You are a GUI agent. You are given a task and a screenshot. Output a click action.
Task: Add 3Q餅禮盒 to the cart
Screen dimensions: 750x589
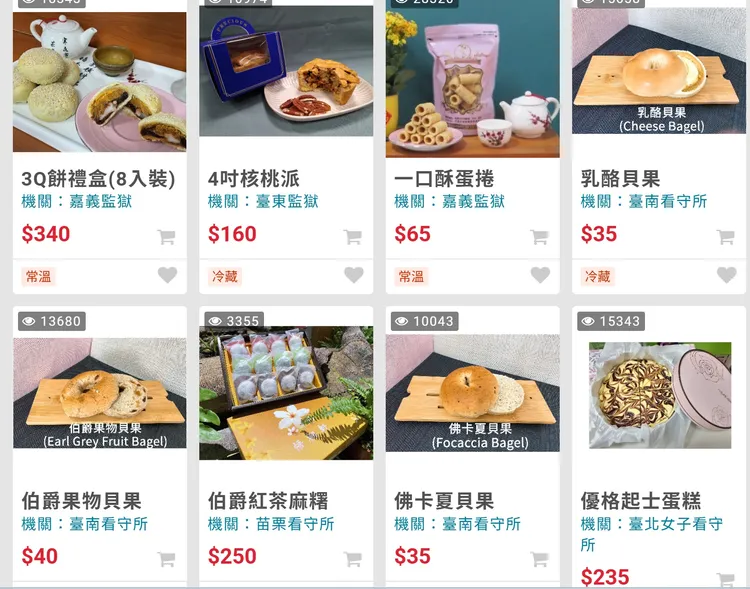[166, 237]
